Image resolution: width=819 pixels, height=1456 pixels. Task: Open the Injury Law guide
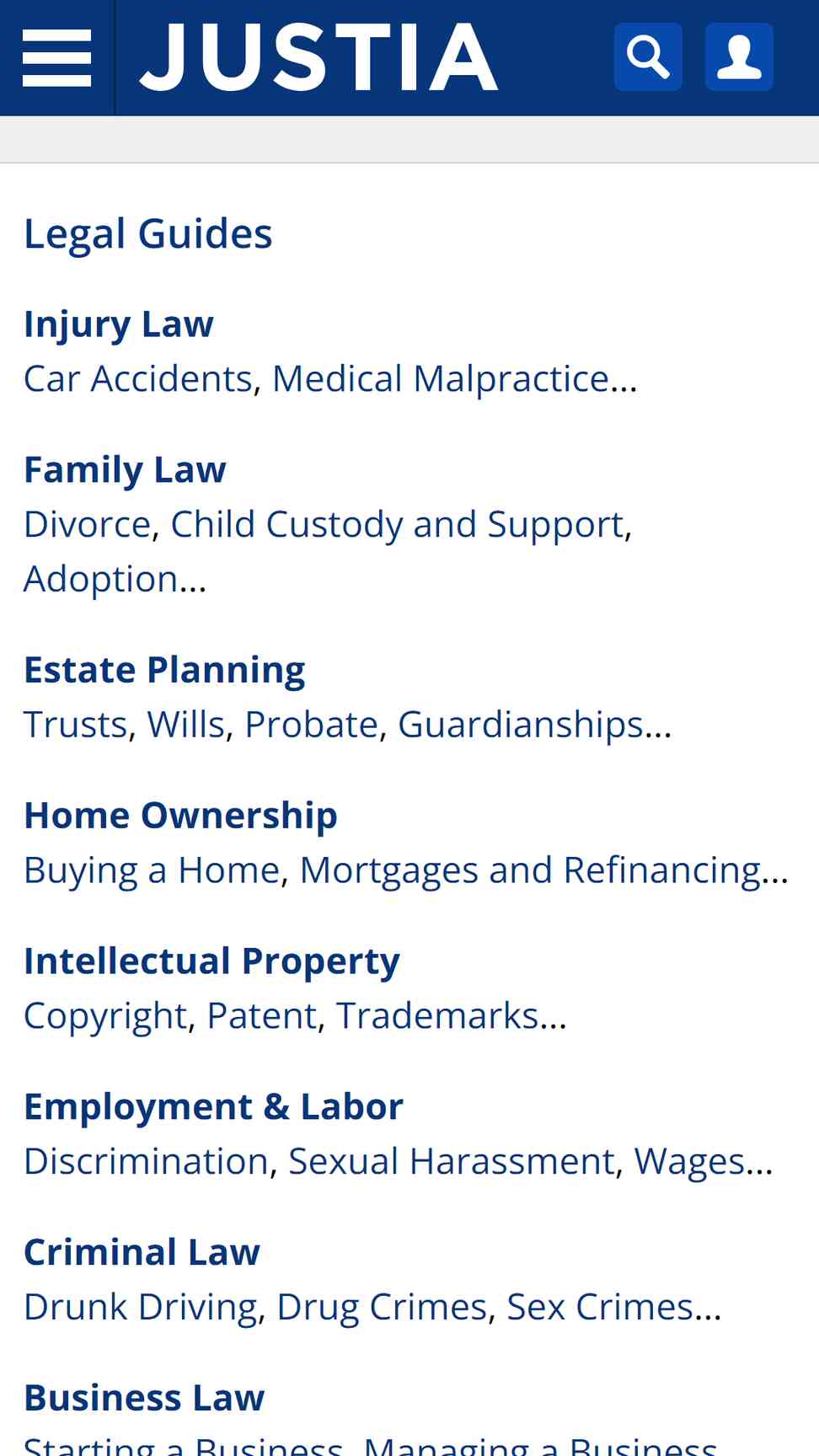tap(119, 324)
